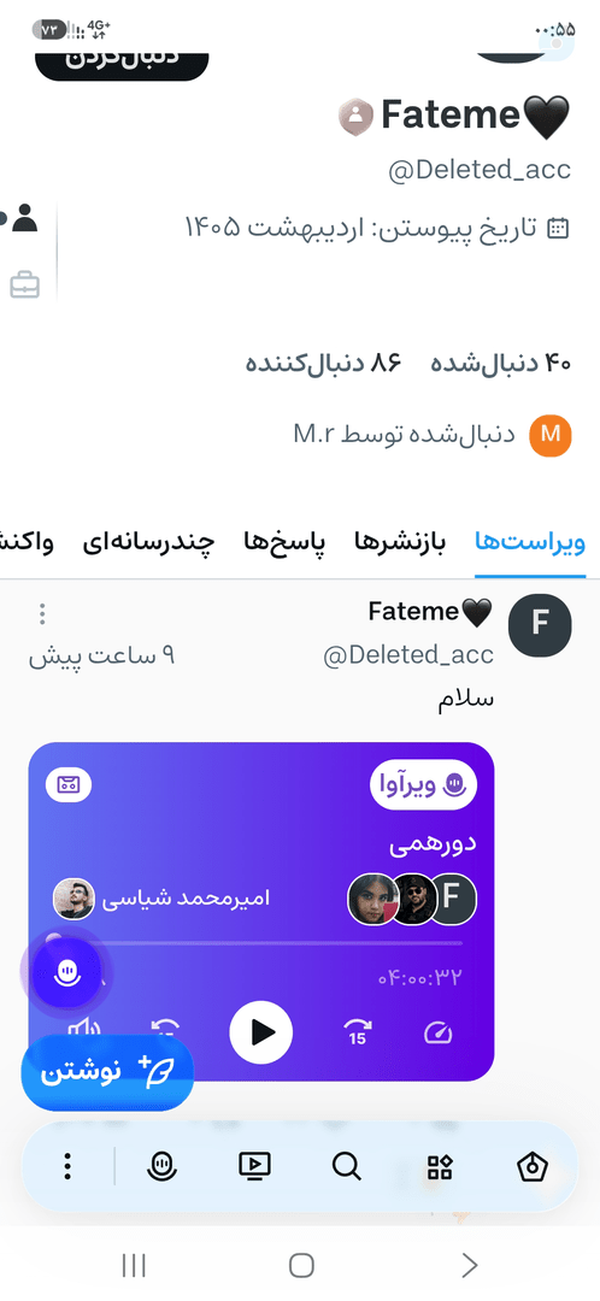Open the video section in the bottom bar
Screen dimensions: 600x1301
pyautogui.click(x=254, y=1166)
